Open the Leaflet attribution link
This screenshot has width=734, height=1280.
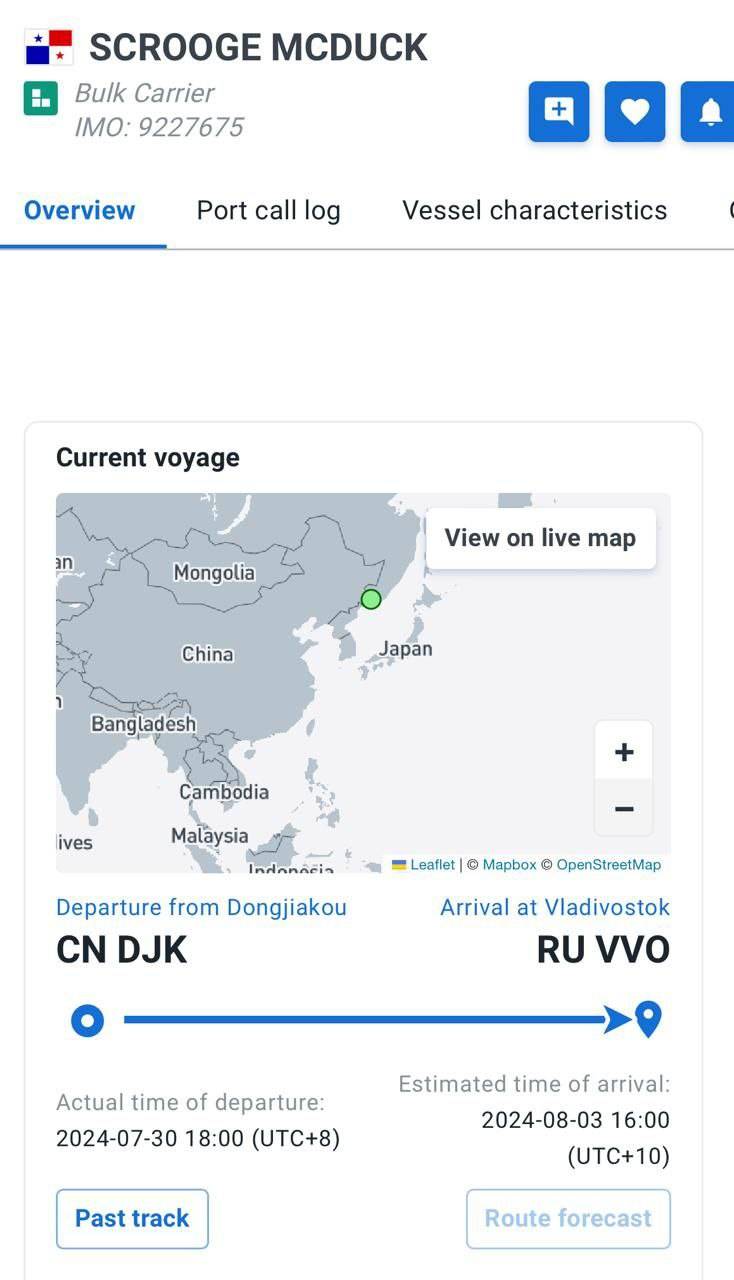click(x=424, y=865)
